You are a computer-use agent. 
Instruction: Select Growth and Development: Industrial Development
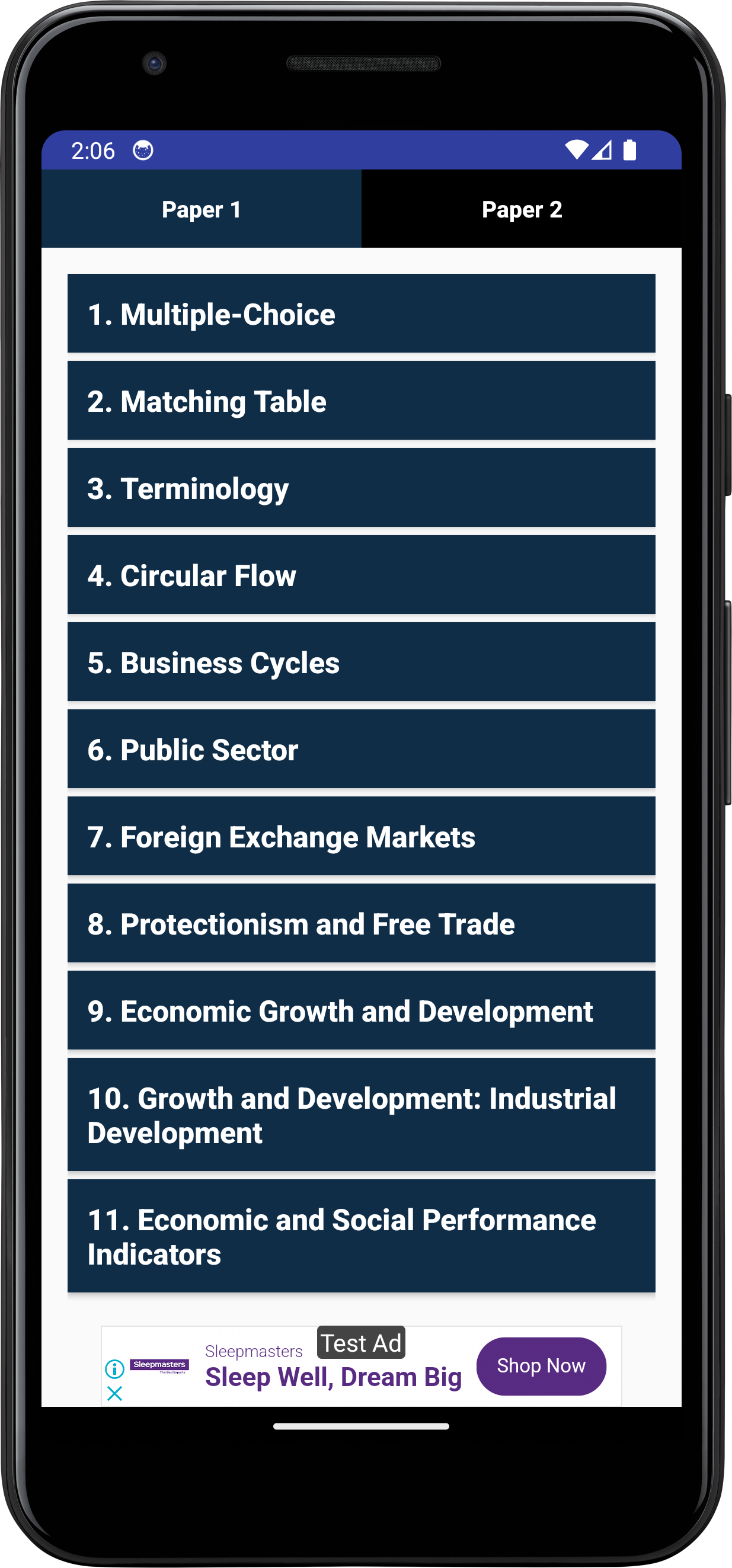tap(361, 1115)
